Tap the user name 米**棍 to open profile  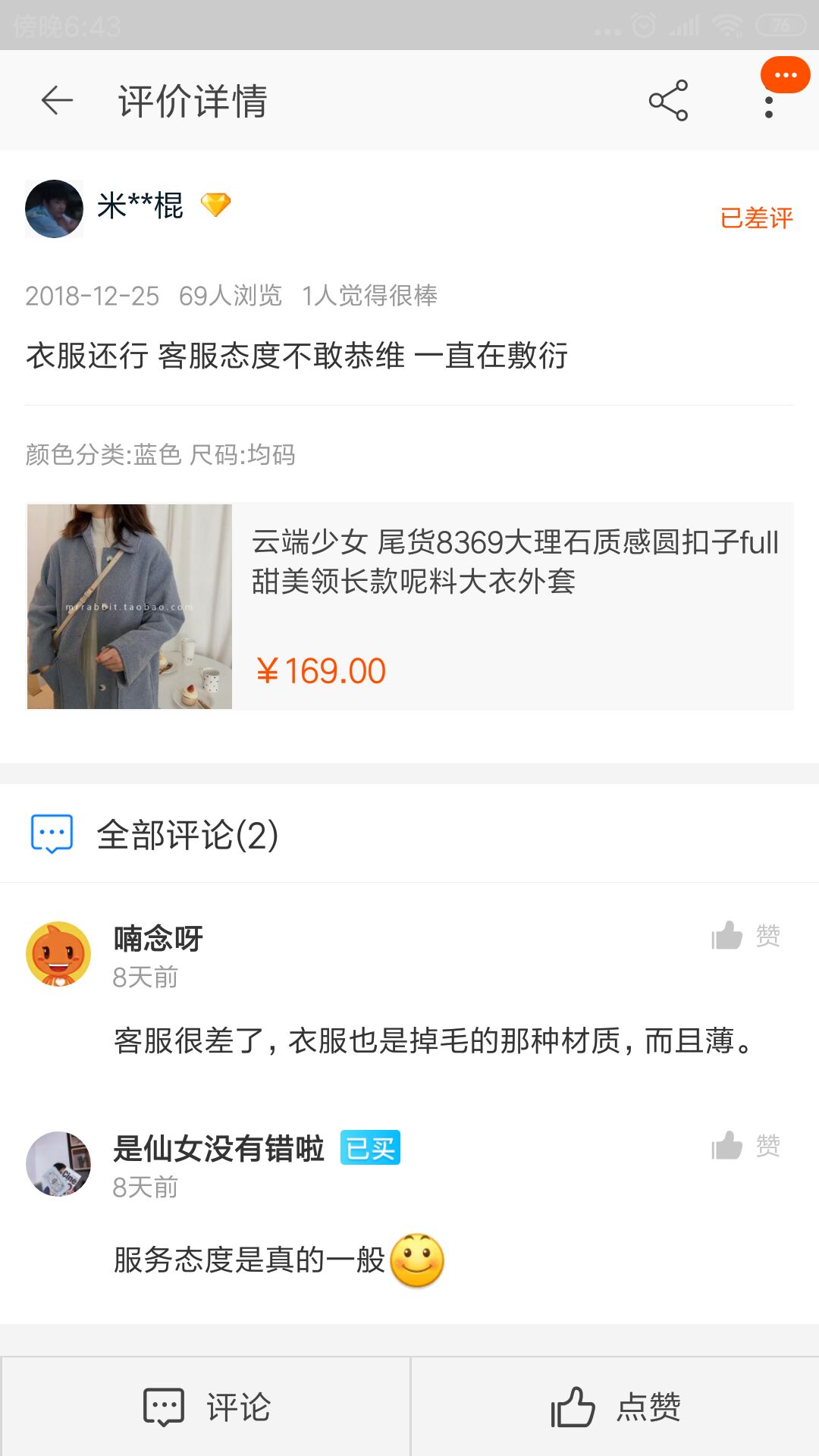(139, 206)
